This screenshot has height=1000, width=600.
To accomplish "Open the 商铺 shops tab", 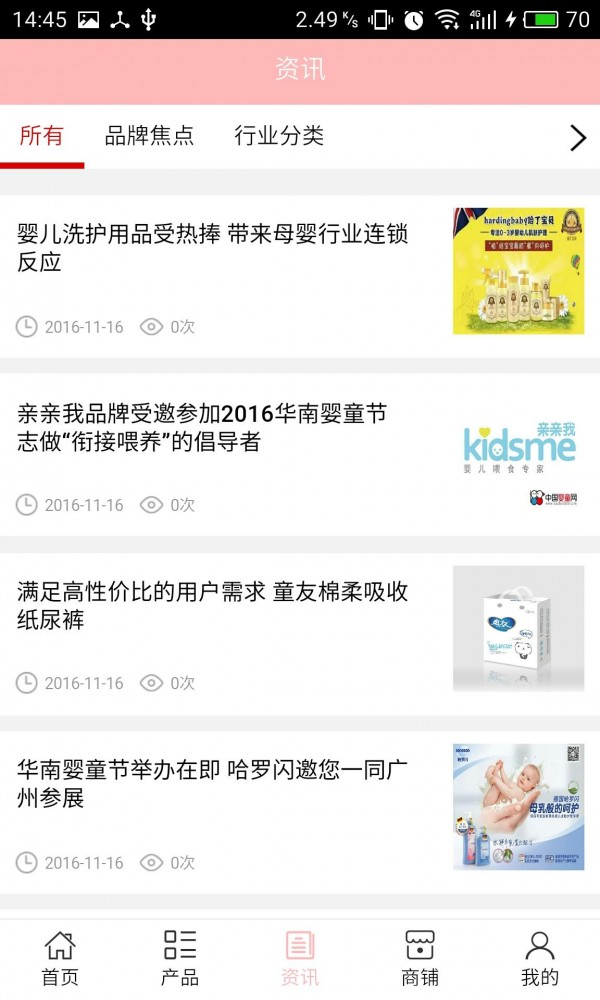I will tap(420, 958).
